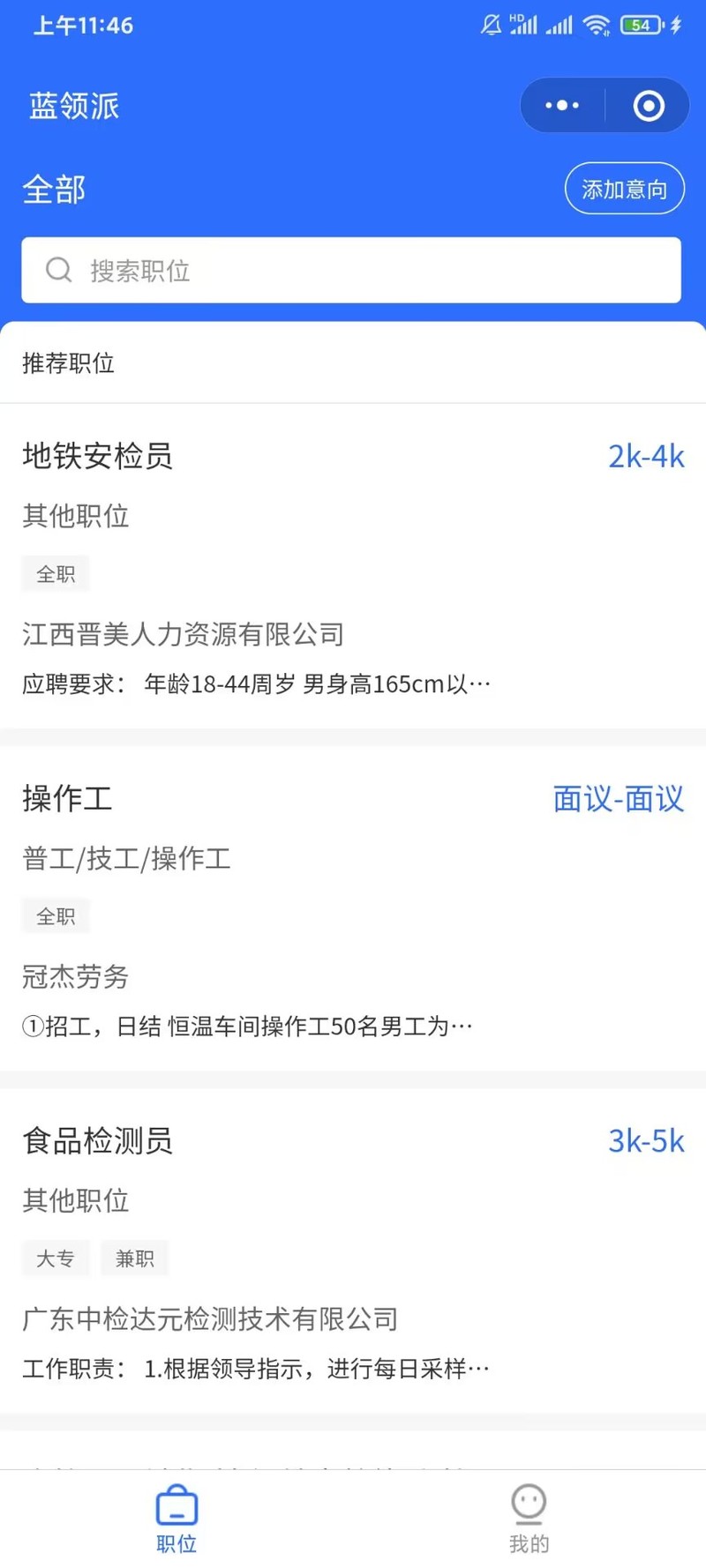706x1568 pixels.
Task: View the 食品检测员 job details
Action: (x=353, y=1251)
